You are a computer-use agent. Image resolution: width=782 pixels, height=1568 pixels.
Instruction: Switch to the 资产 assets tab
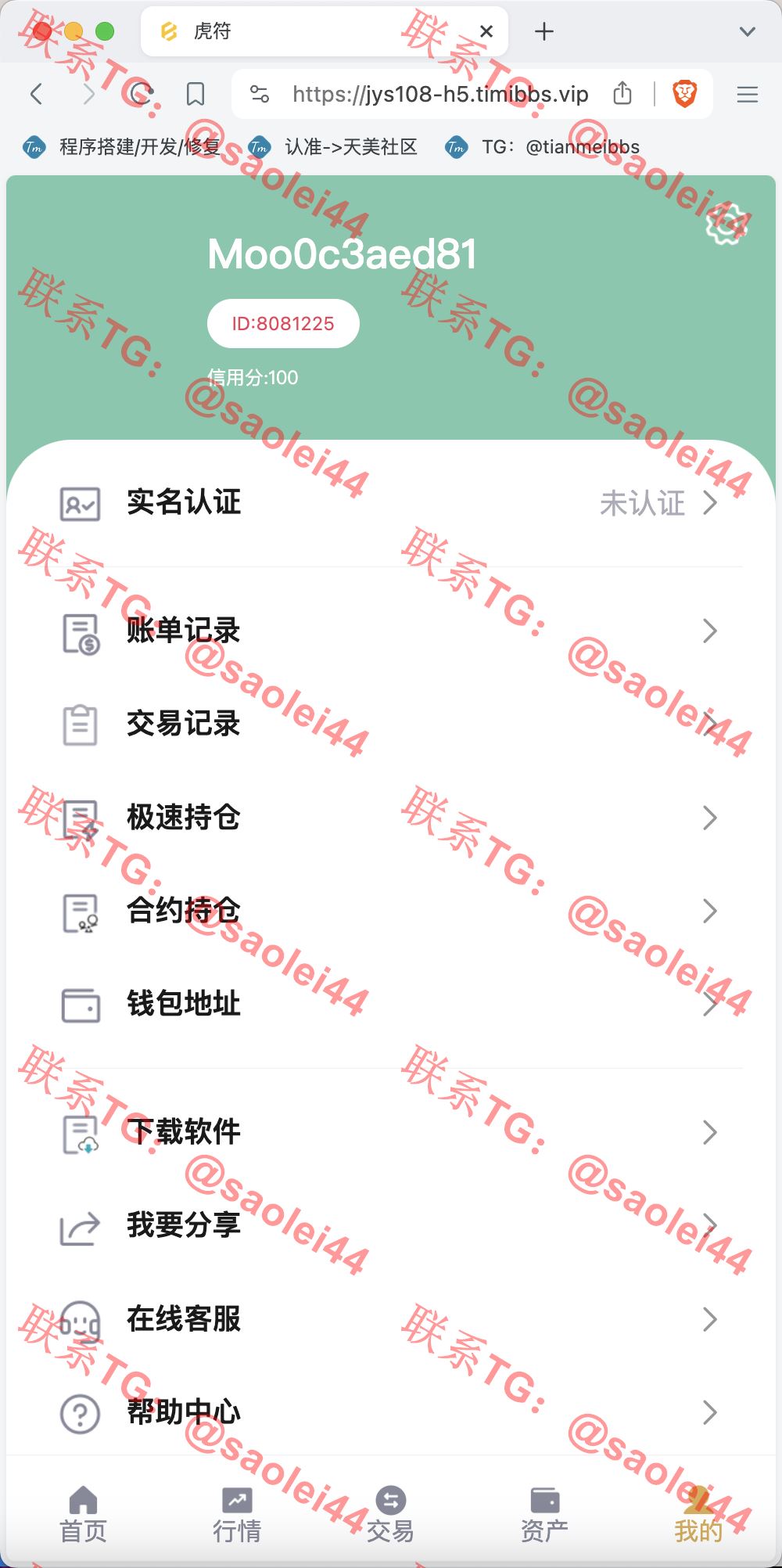pyautogui.click(x=544, y=1515)
